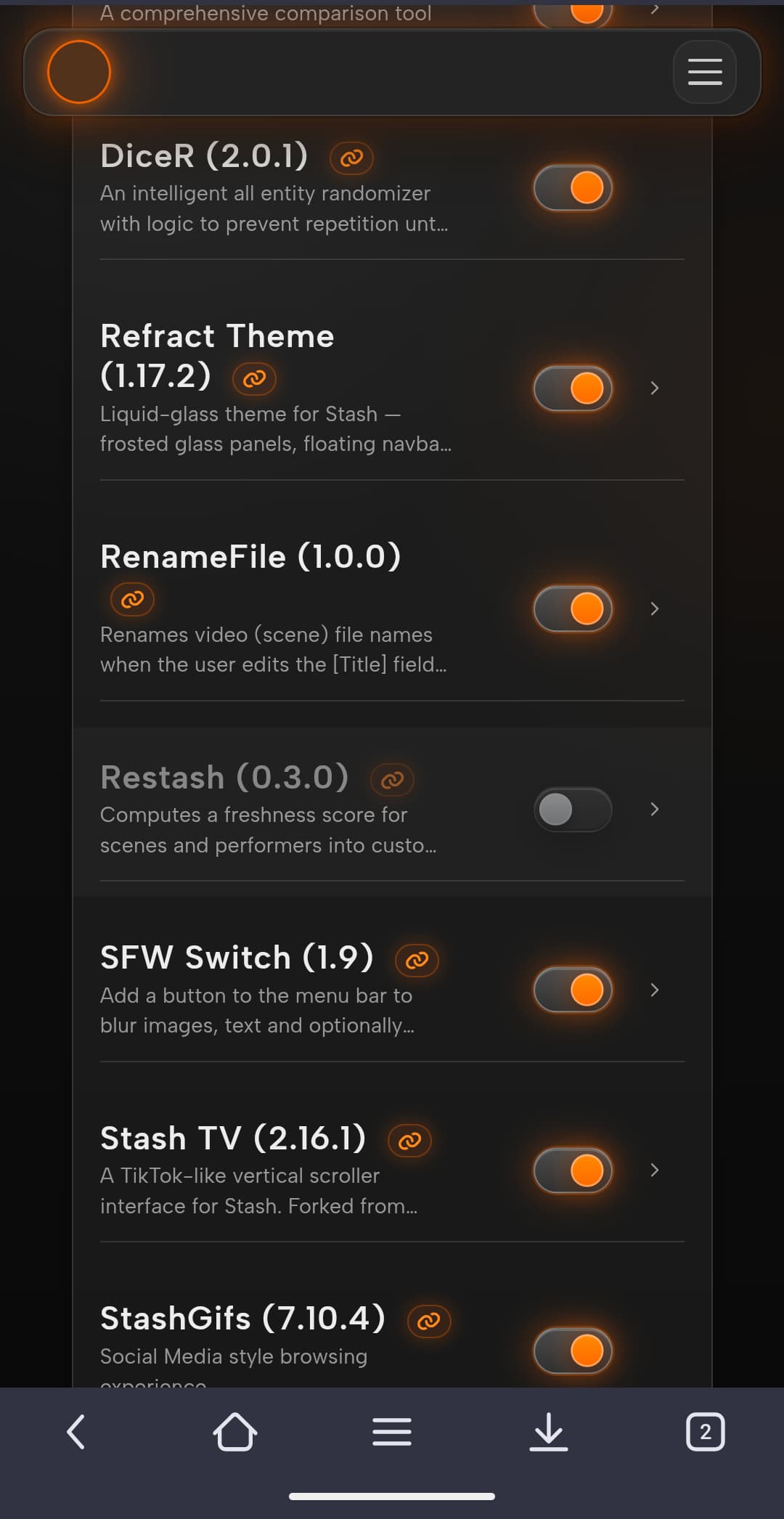
Task: Go back with the browser back arrow
Action: tap(76, 1431)
